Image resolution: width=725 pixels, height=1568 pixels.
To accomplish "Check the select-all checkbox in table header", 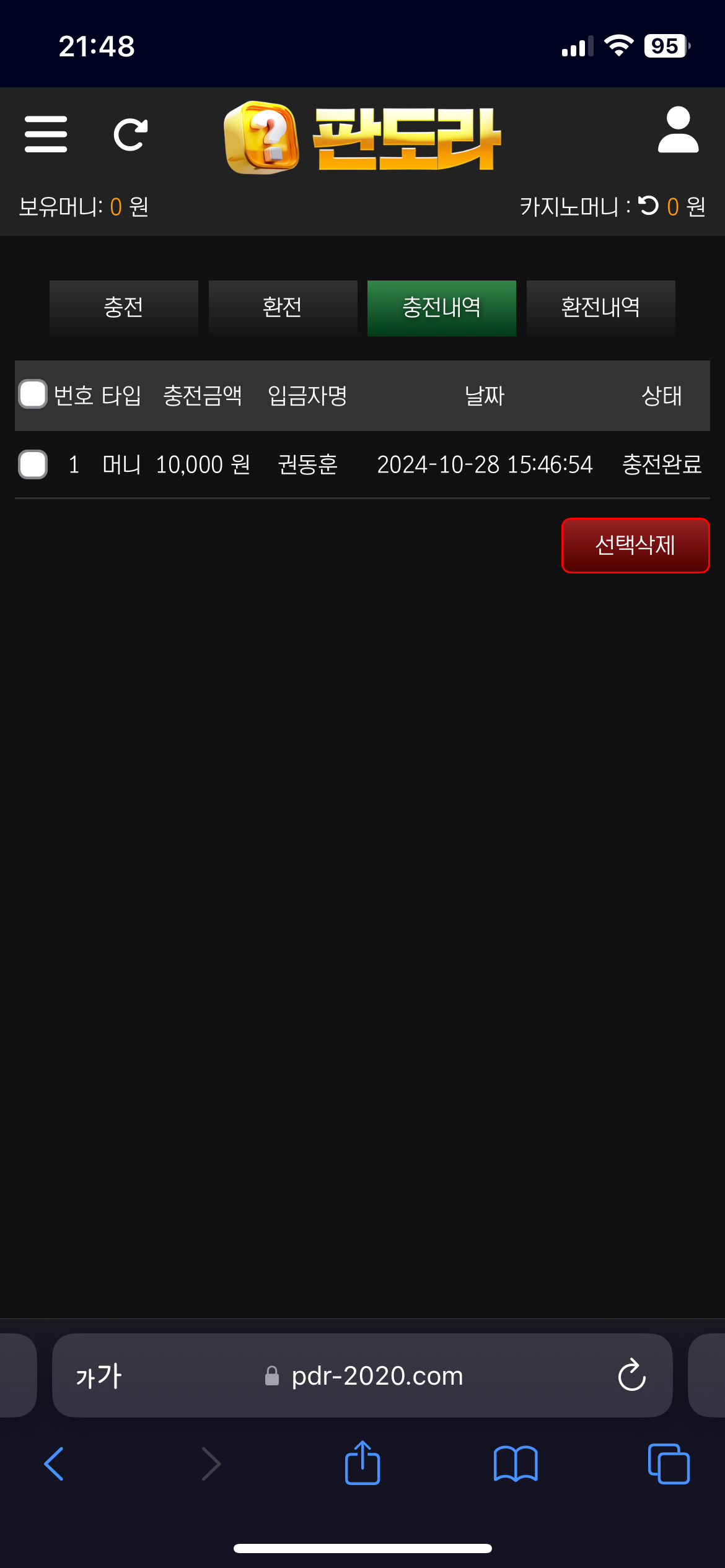I will (33, 394).
